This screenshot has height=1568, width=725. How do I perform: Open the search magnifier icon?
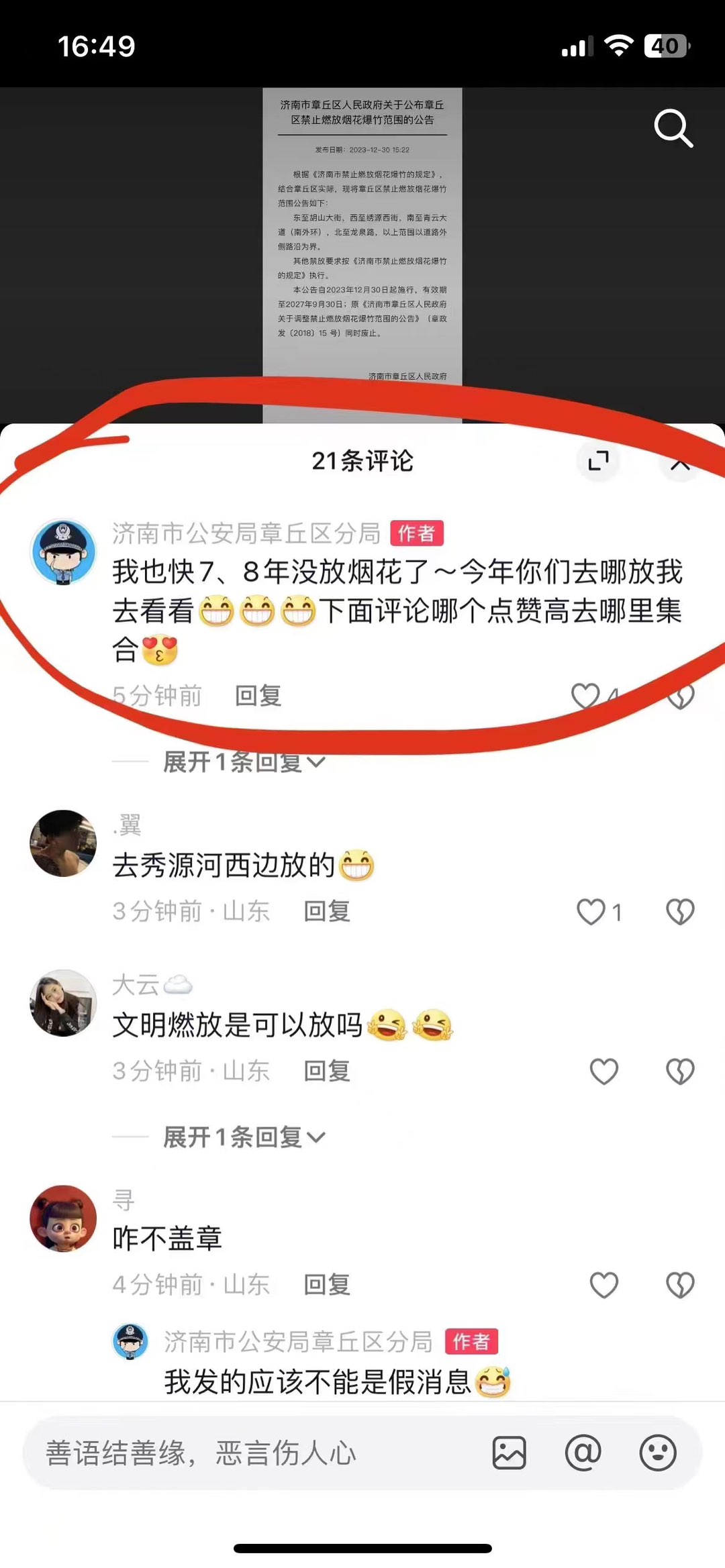[x=673, y=128]
